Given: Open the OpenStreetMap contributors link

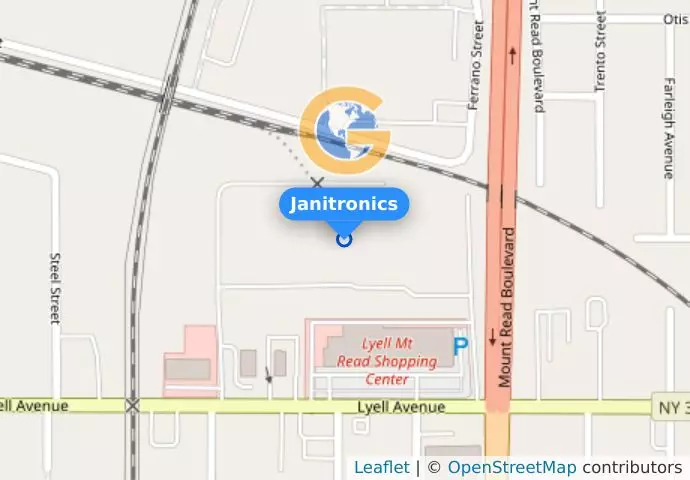Looking at the screenshot, I should click(511, 467).
